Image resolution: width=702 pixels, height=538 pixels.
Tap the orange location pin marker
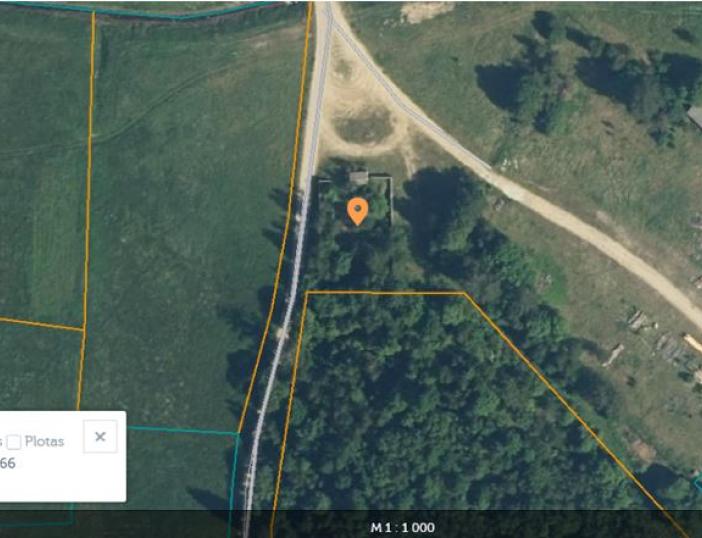357,210
